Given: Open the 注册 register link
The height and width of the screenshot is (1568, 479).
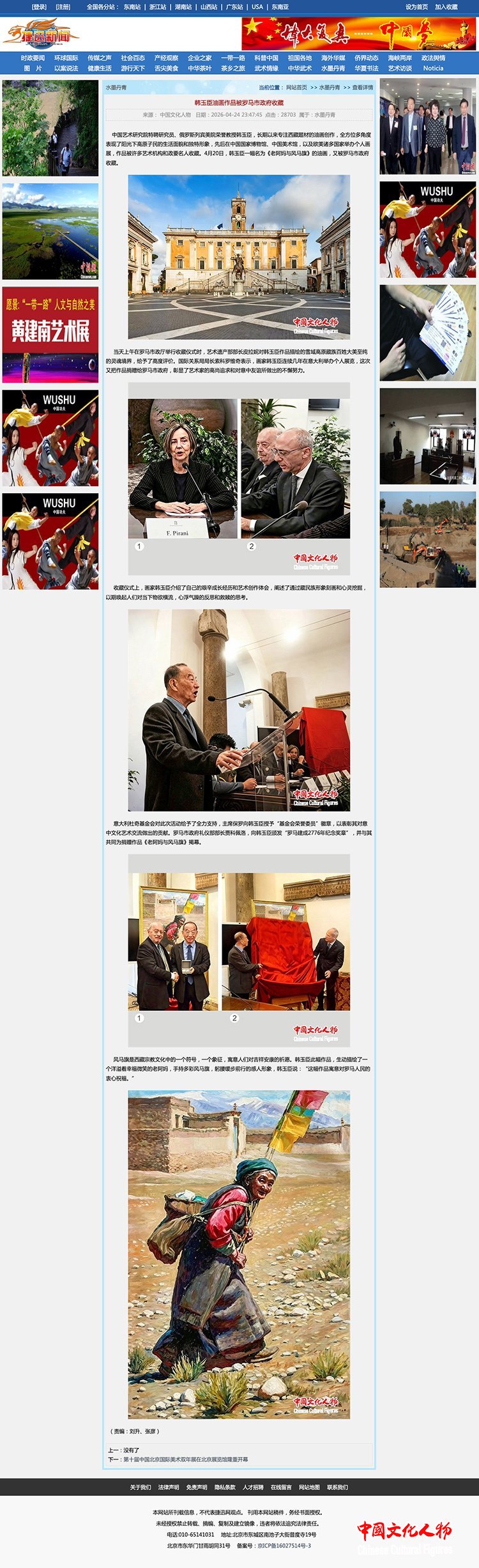Looking at the screenshot, I should (x=63, y=7).
